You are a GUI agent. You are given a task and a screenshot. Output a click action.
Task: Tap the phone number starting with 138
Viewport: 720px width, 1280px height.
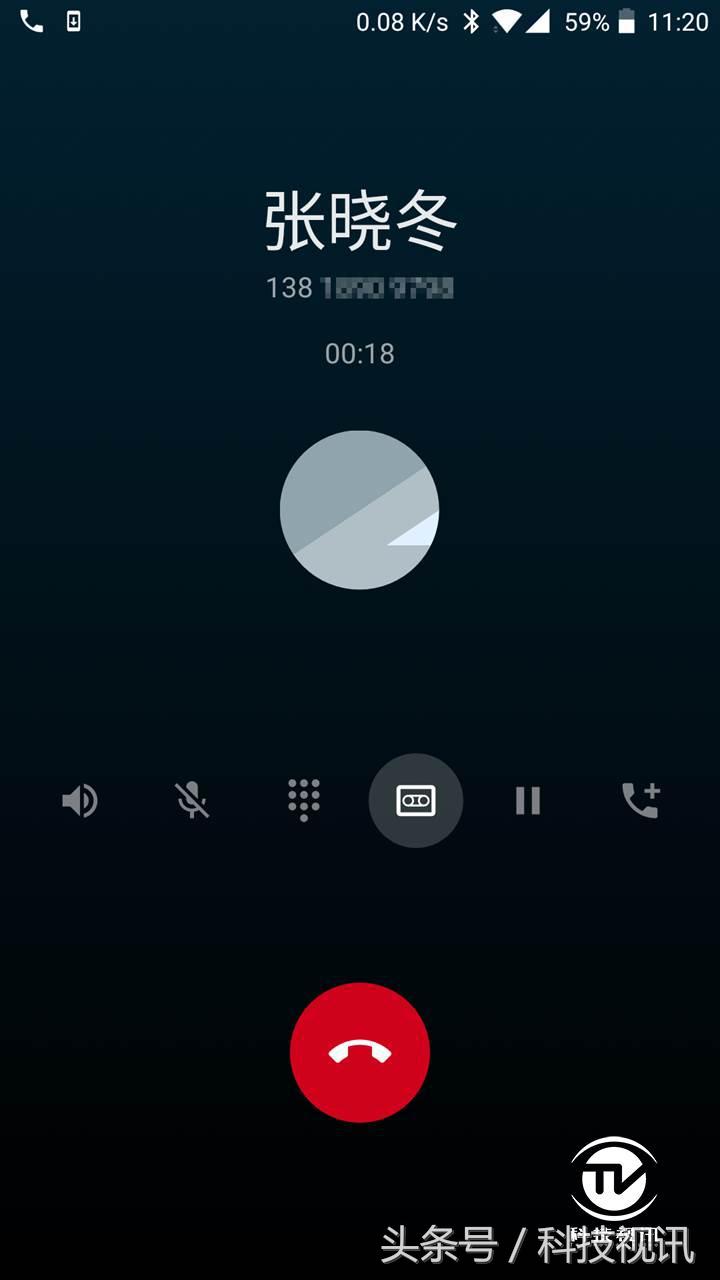(360, 288)
